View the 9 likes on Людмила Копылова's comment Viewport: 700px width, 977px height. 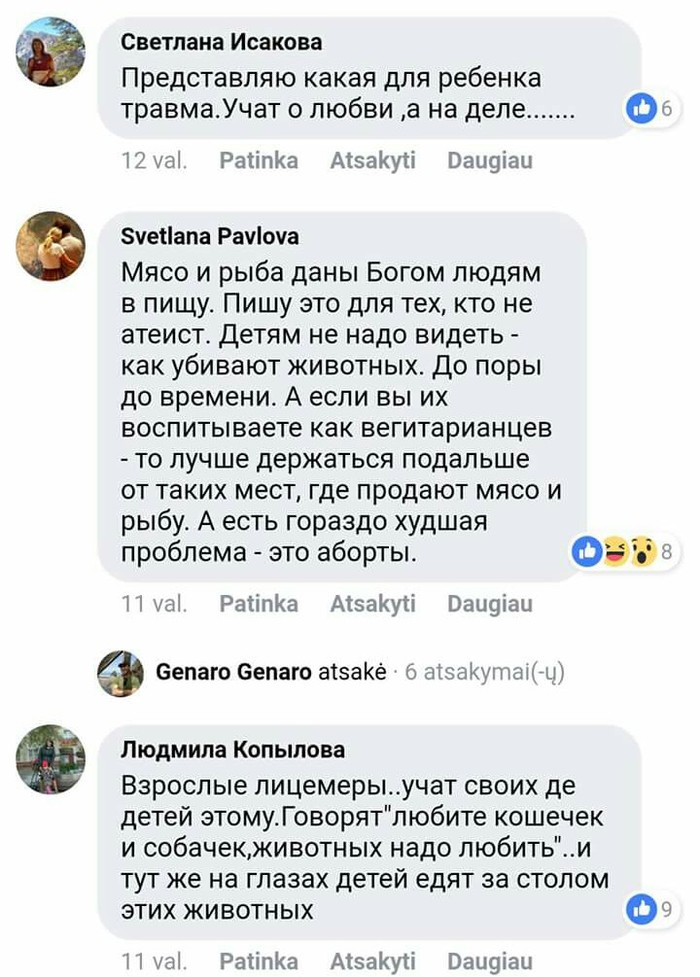point(648,909)
